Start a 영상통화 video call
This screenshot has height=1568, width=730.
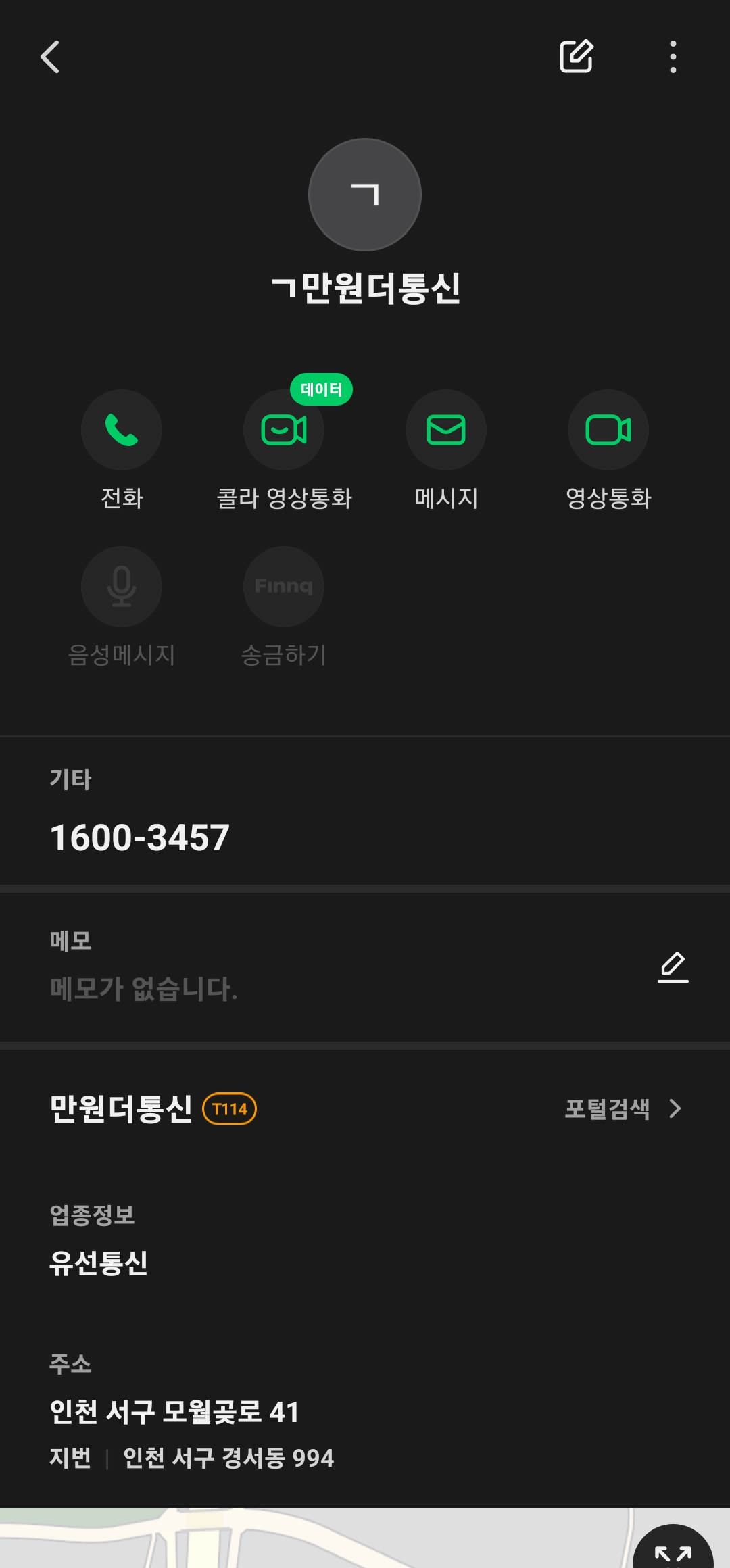coord(608,430)
